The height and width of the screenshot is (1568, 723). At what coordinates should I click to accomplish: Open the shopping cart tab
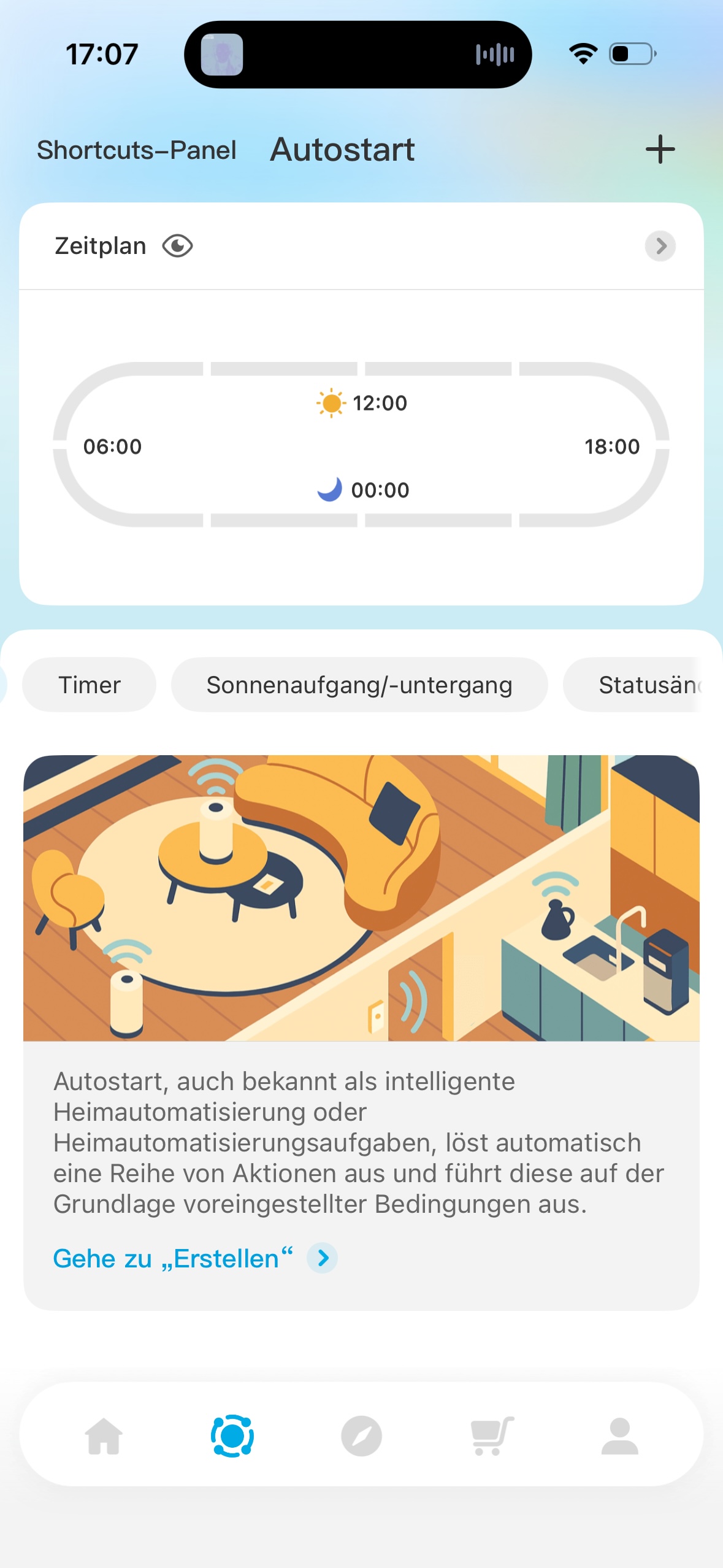coord(491,1435)
